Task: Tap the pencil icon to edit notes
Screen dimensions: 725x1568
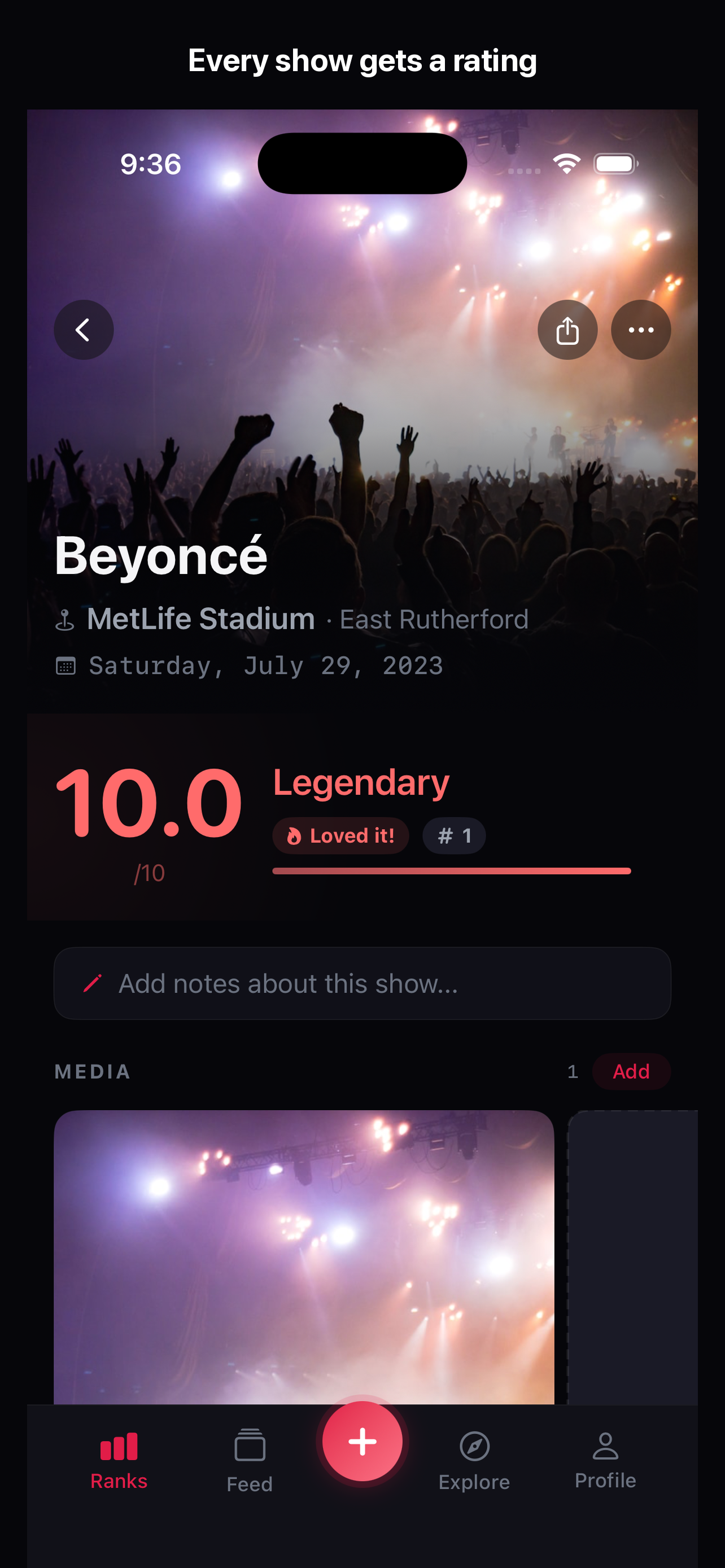Action: pos(93,983)
